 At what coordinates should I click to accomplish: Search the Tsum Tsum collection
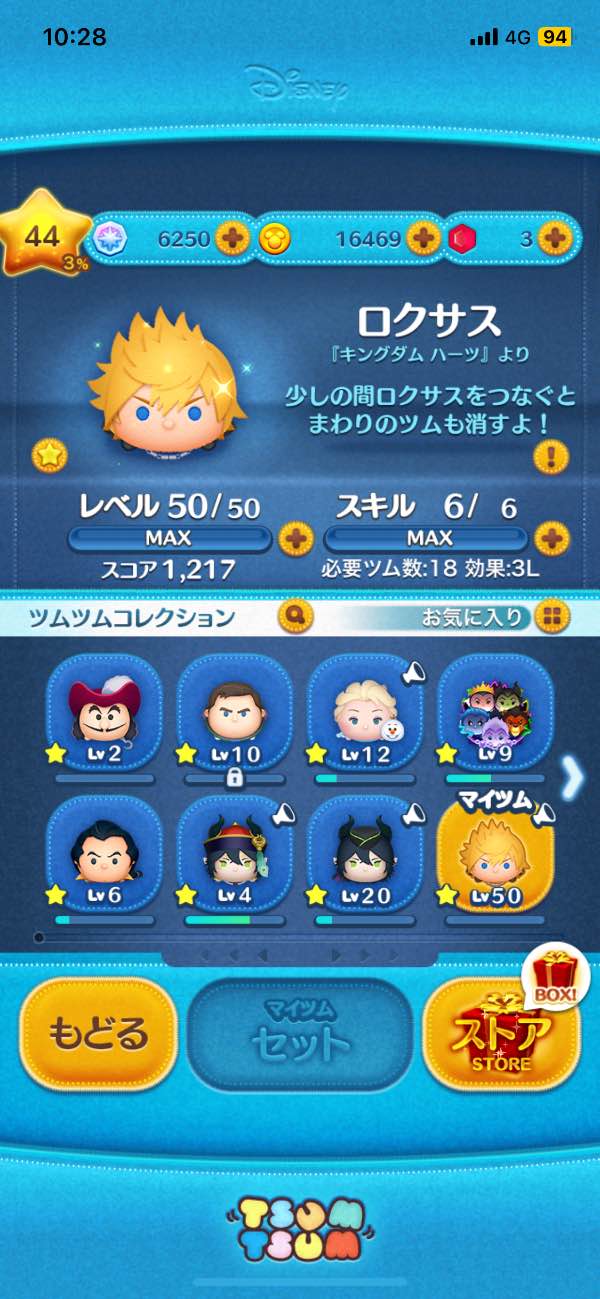[x=297, y=616]
